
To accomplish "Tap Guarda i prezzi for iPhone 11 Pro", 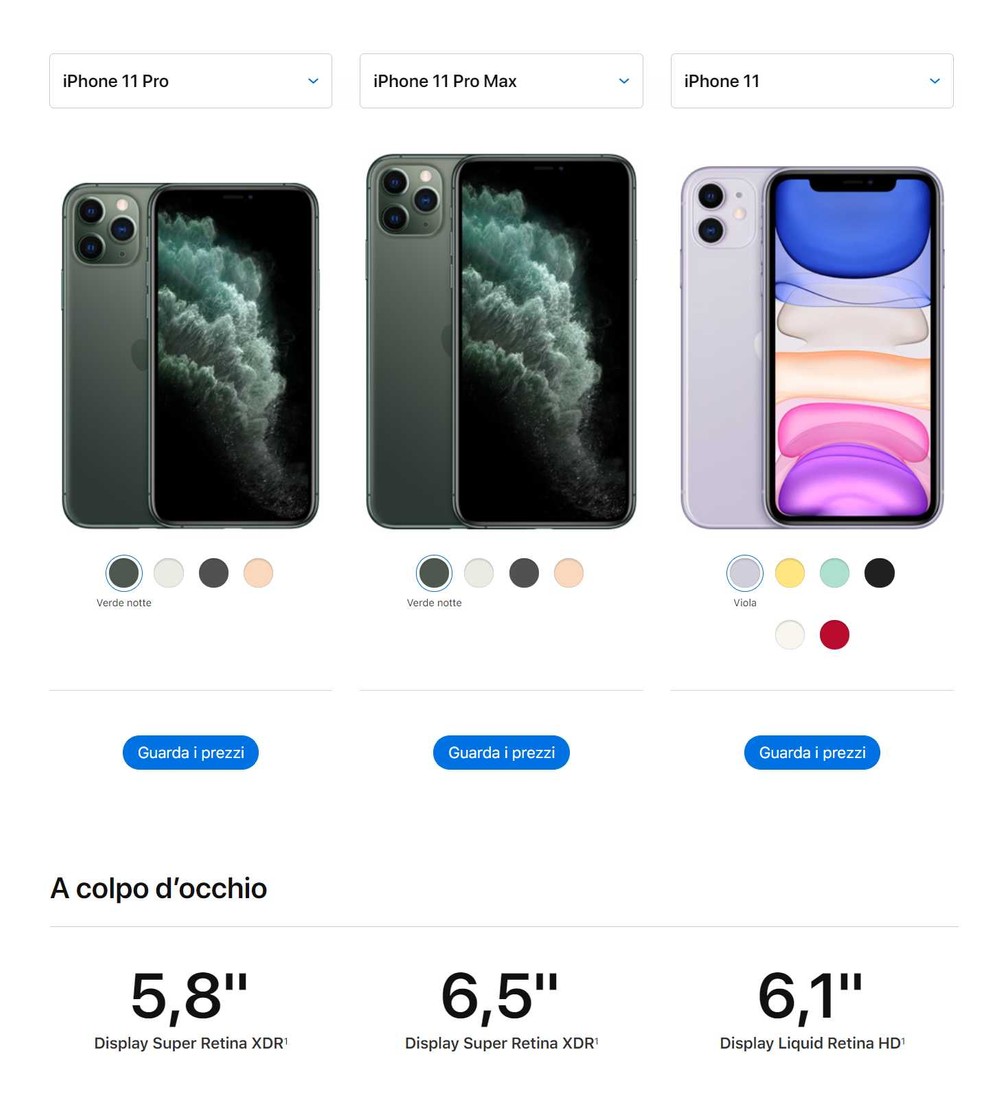I will coord(191,753).
